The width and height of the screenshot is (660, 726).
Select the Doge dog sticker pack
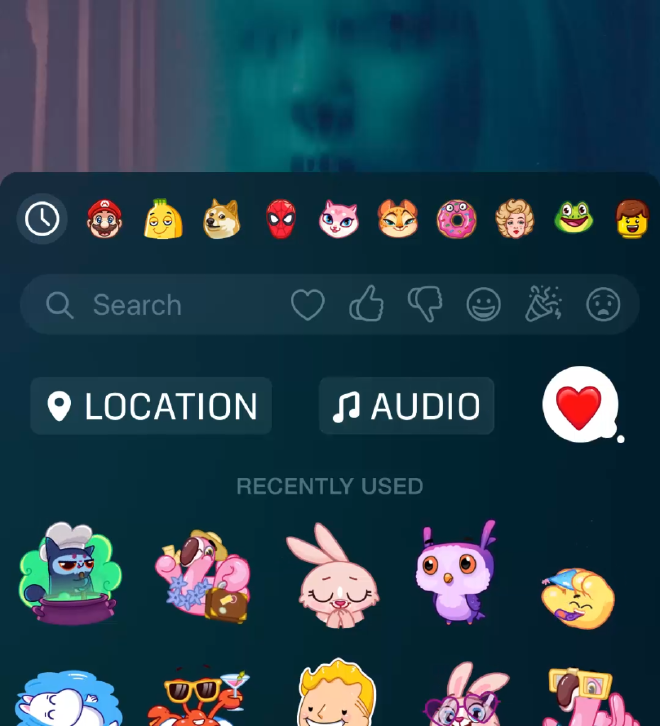pos(221,219)
